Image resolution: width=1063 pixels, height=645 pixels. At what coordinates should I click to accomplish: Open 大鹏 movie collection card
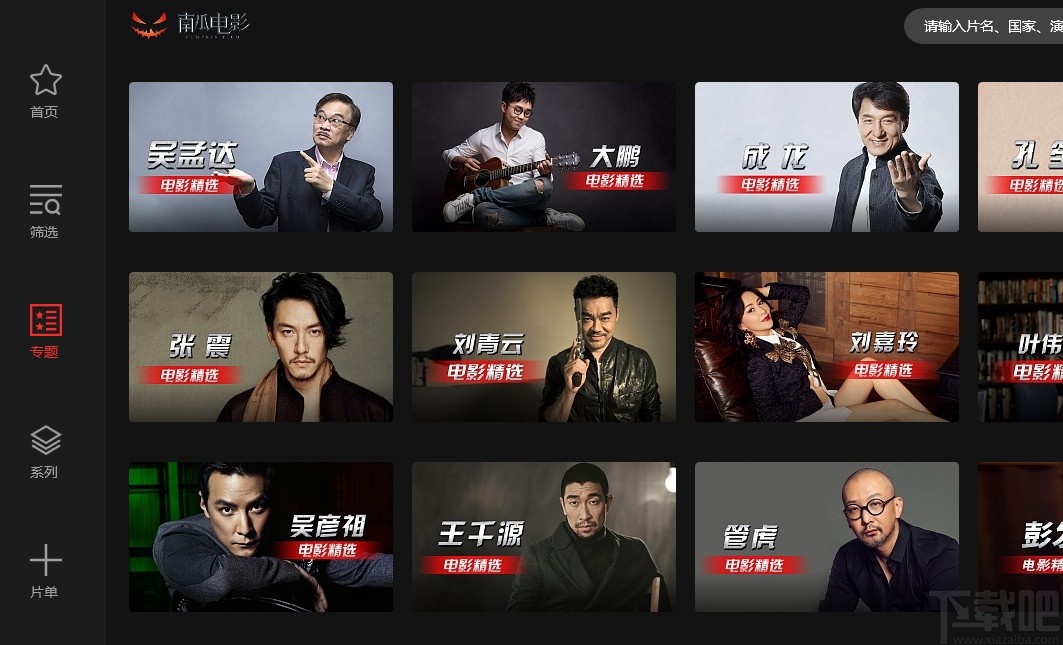click(x=543, y=157)
